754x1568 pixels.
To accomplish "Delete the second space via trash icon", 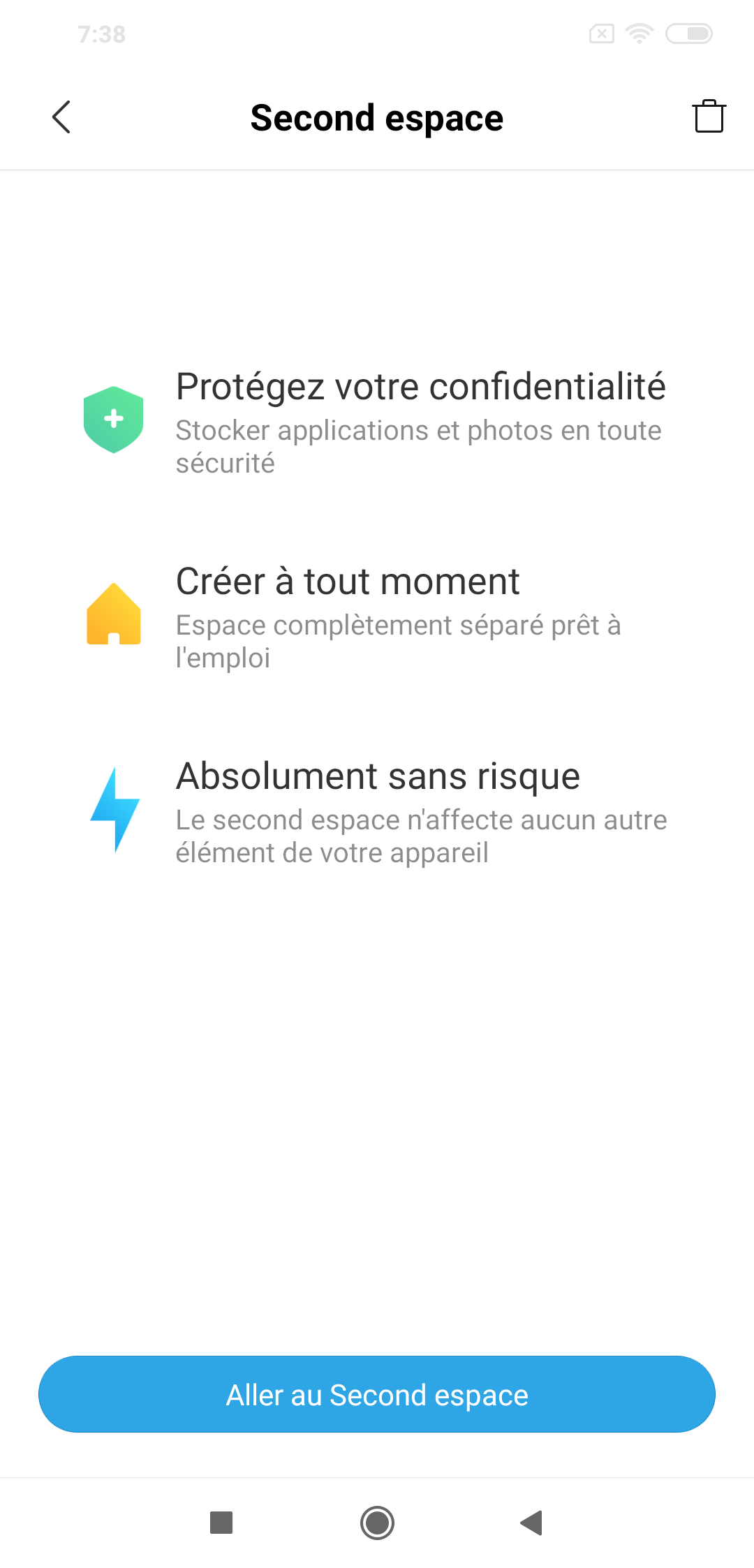I will pyautogui.click(x=709, y=116).
